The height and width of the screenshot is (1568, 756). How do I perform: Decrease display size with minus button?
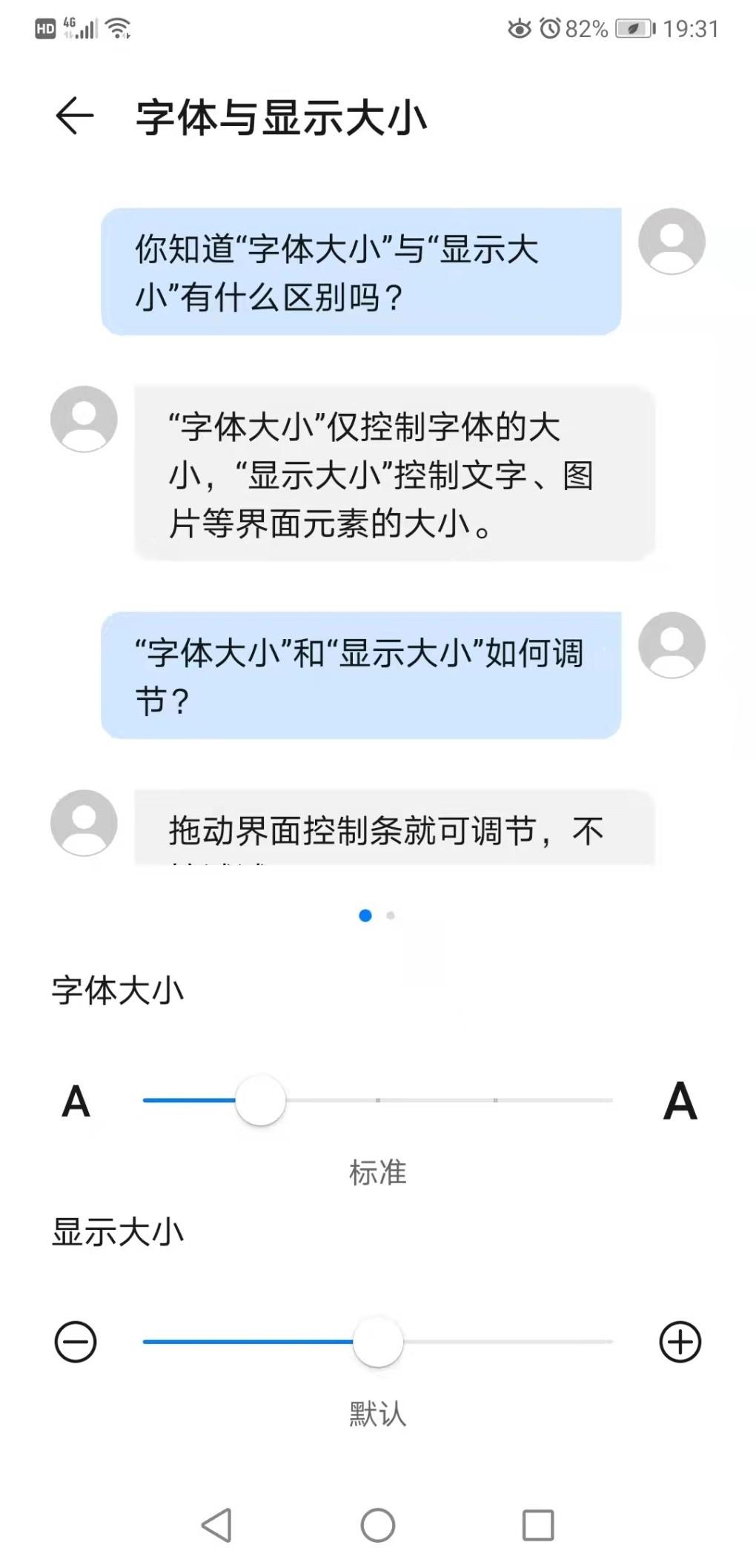point(76,1342)
